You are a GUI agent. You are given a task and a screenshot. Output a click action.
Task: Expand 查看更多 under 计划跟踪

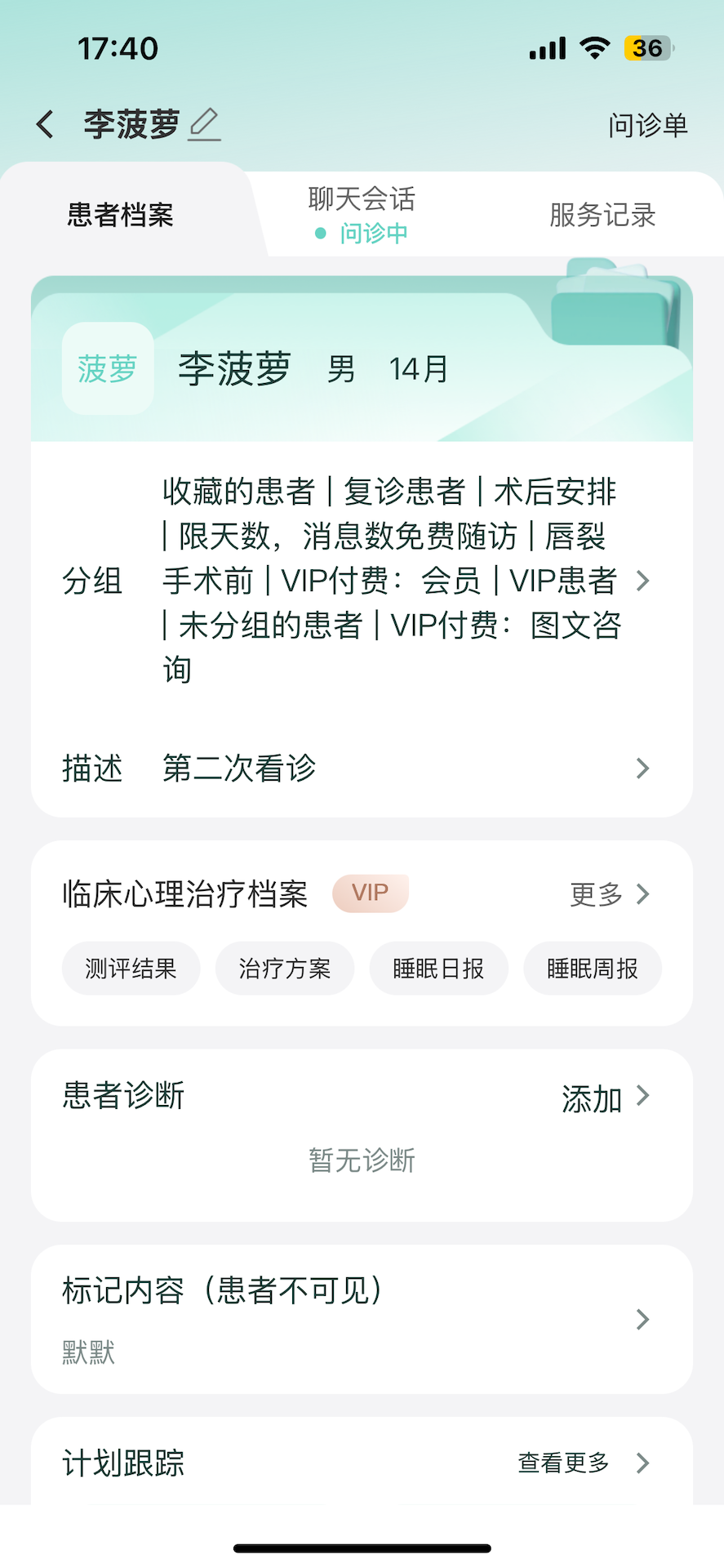[562, 1463]
